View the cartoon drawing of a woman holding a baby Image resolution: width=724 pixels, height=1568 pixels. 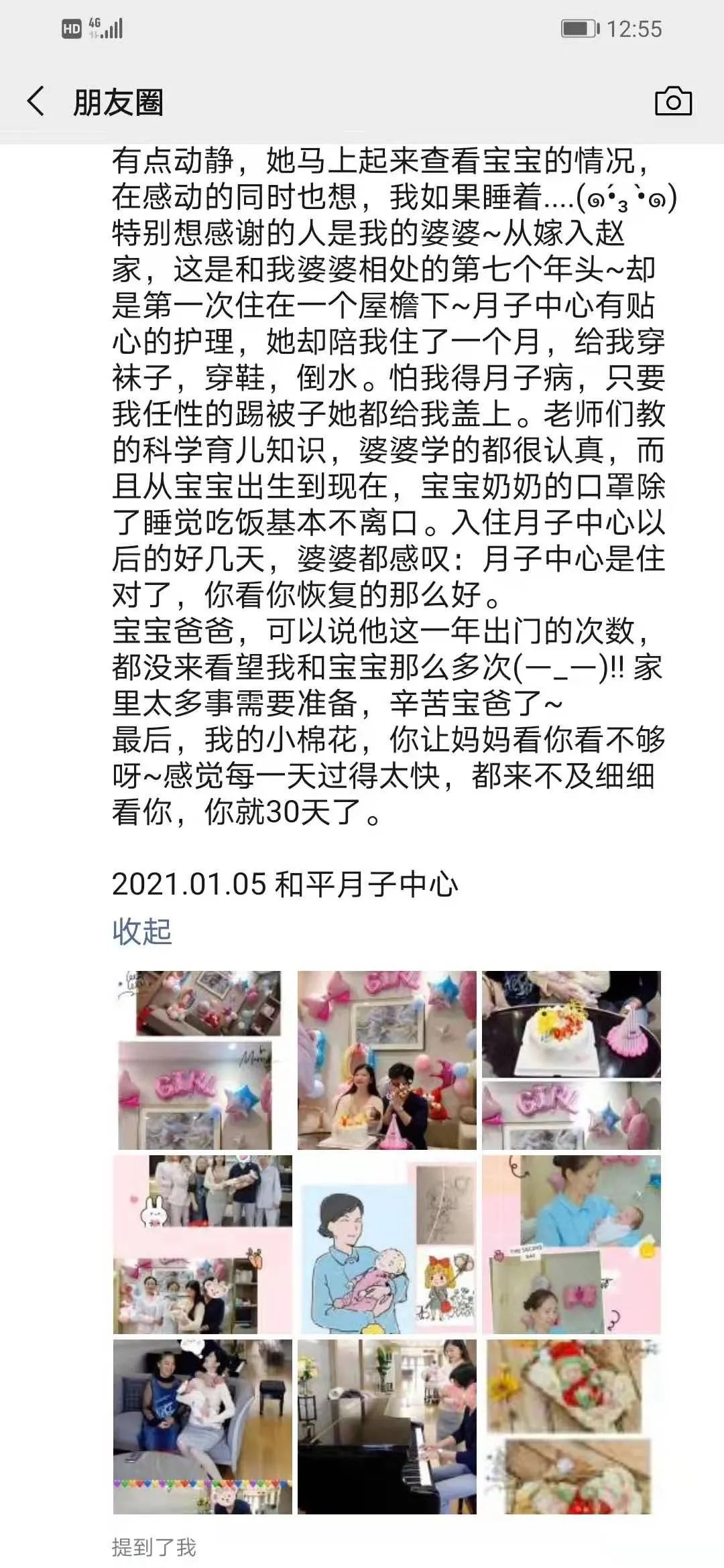(387, 1244)
